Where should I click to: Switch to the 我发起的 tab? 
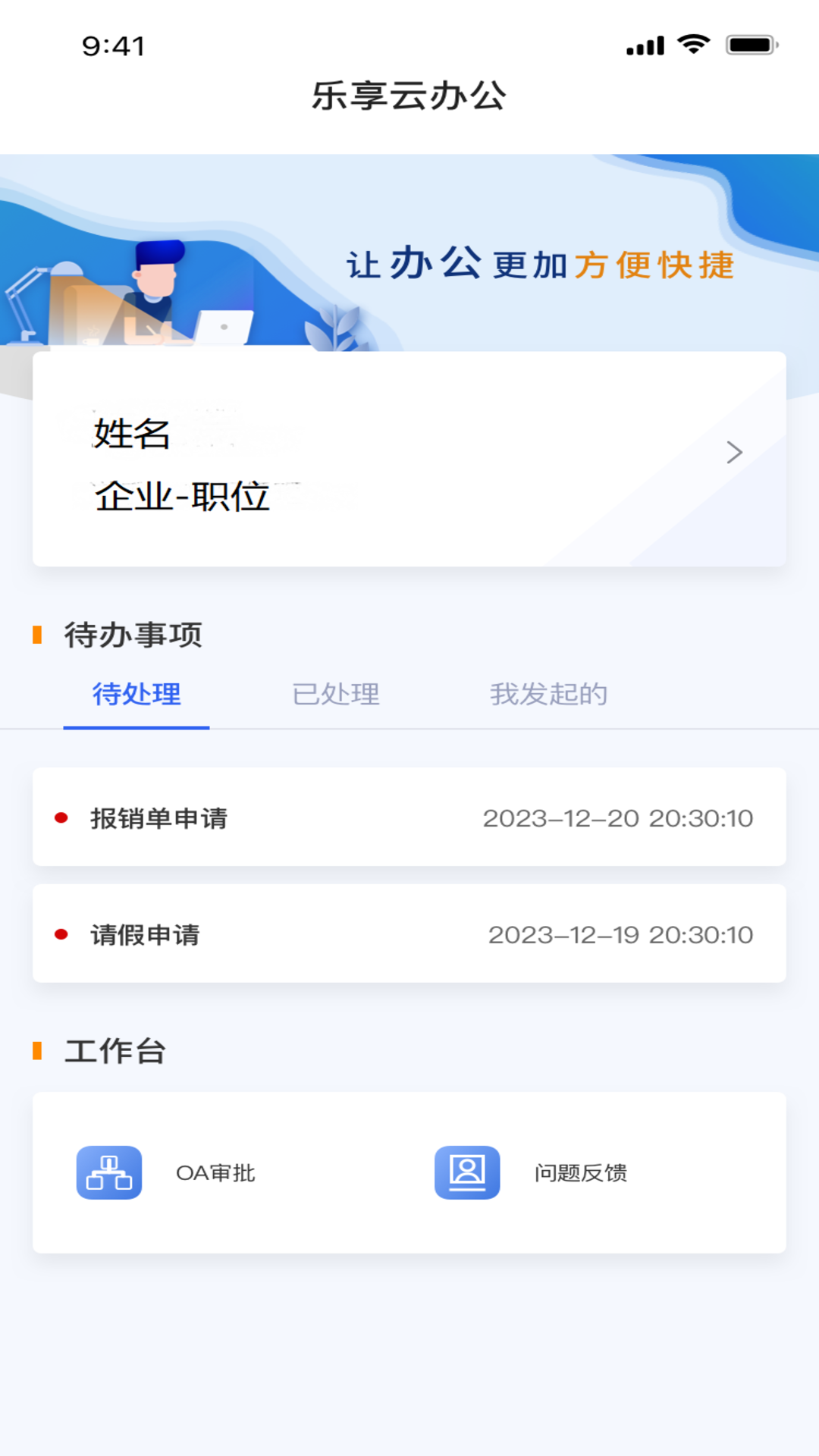548,694
